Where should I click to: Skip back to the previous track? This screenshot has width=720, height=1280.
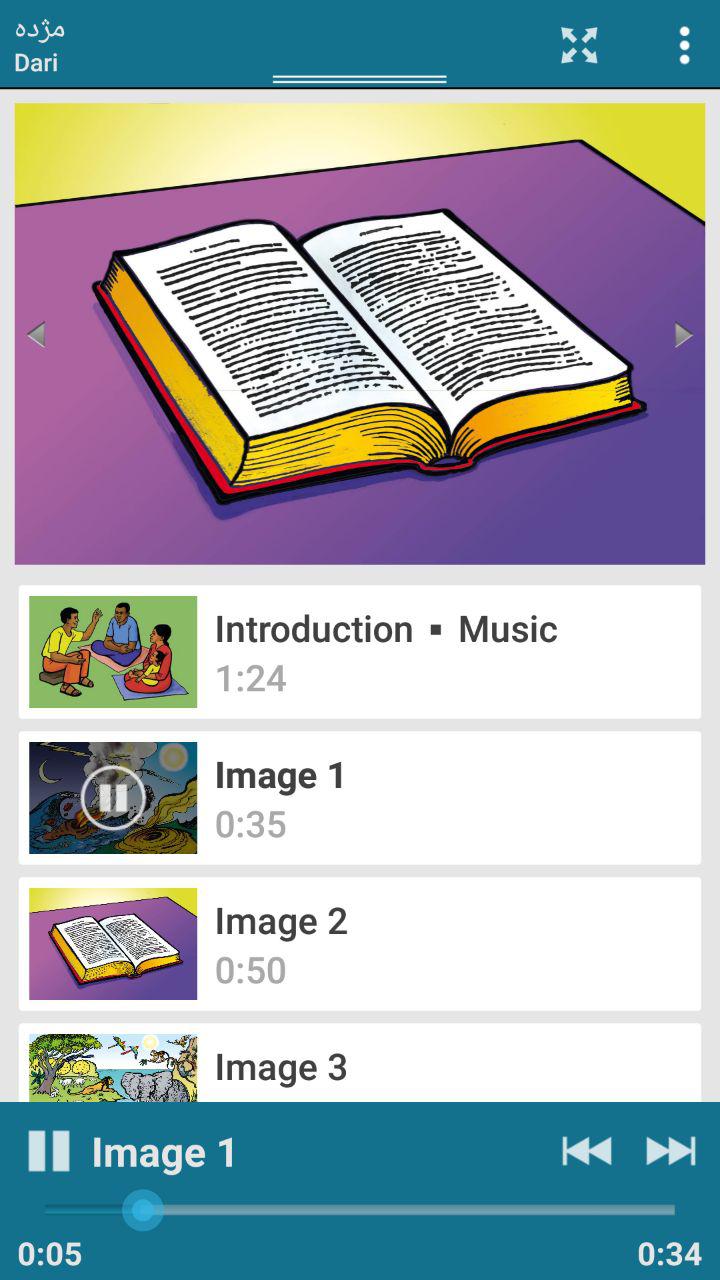point(587,1151)
